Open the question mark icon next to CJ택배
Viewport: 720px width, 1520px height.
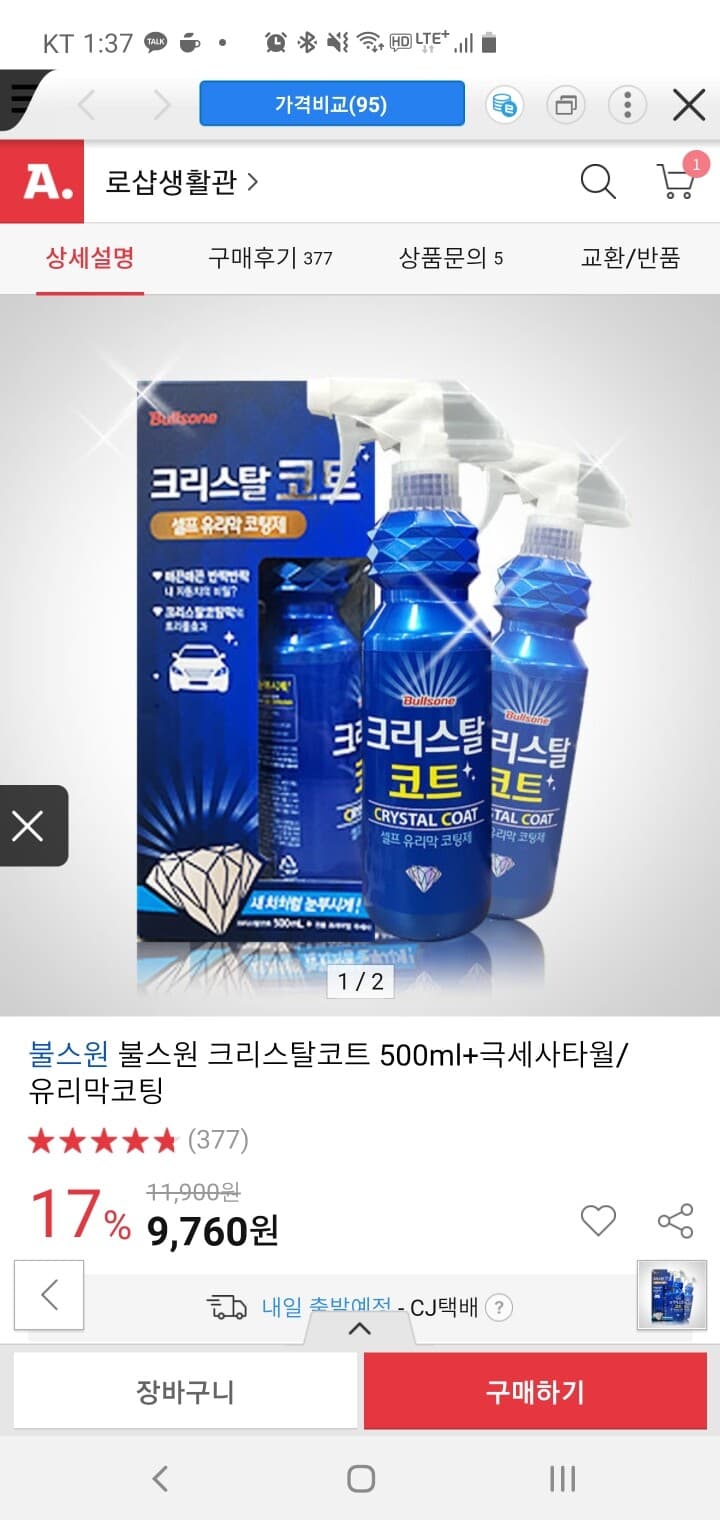[x=500, y=1307]
